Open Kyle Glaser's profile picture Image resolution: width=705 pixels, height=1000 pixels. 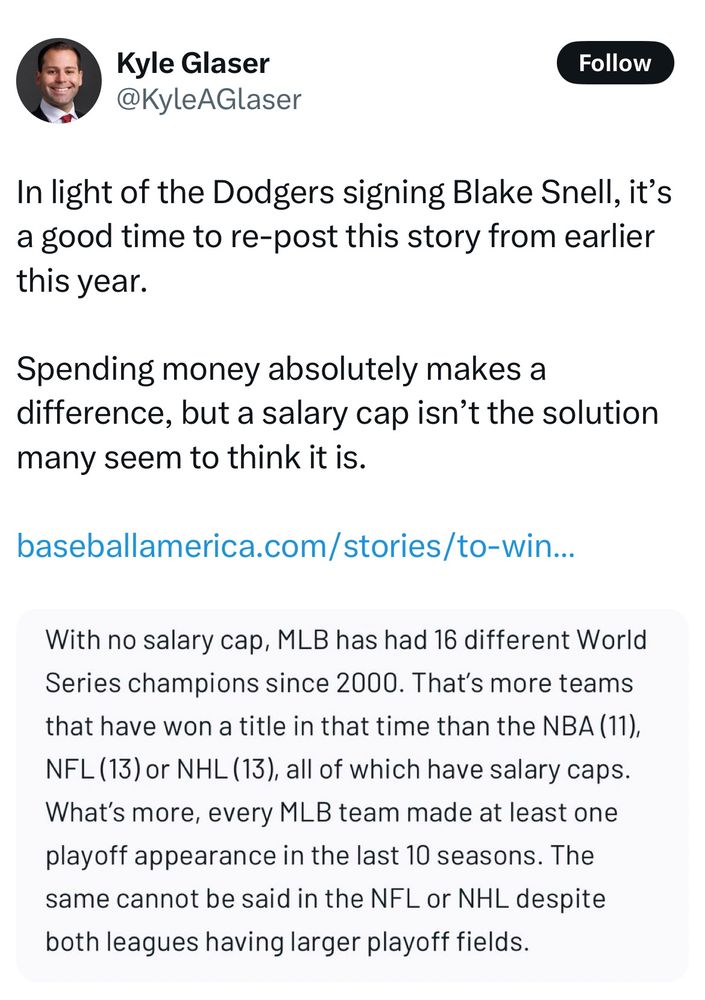coord(60,80)
